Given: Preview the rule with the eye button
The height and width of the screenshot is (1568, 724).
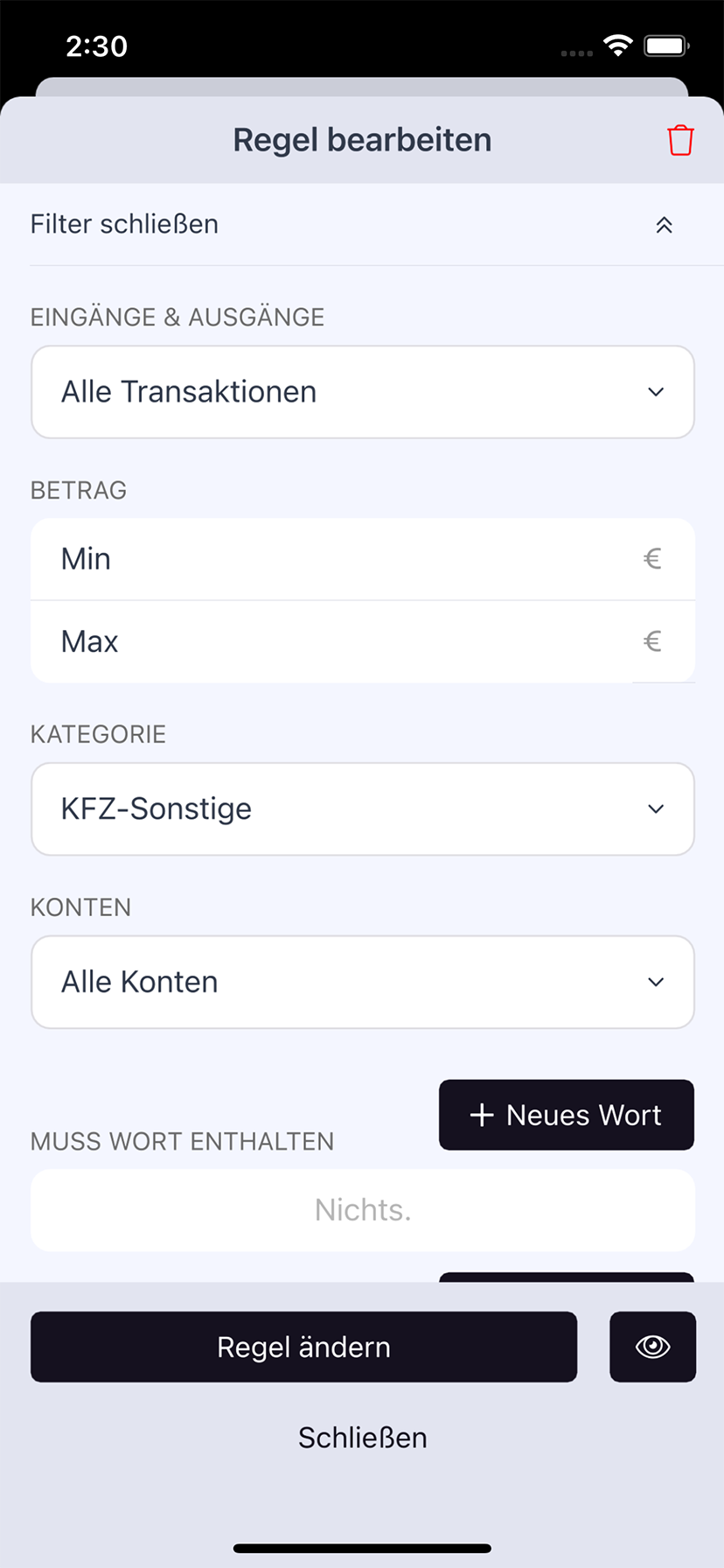Looking at the screenshot, I should pyautogui.click(x=653, y=1347).
